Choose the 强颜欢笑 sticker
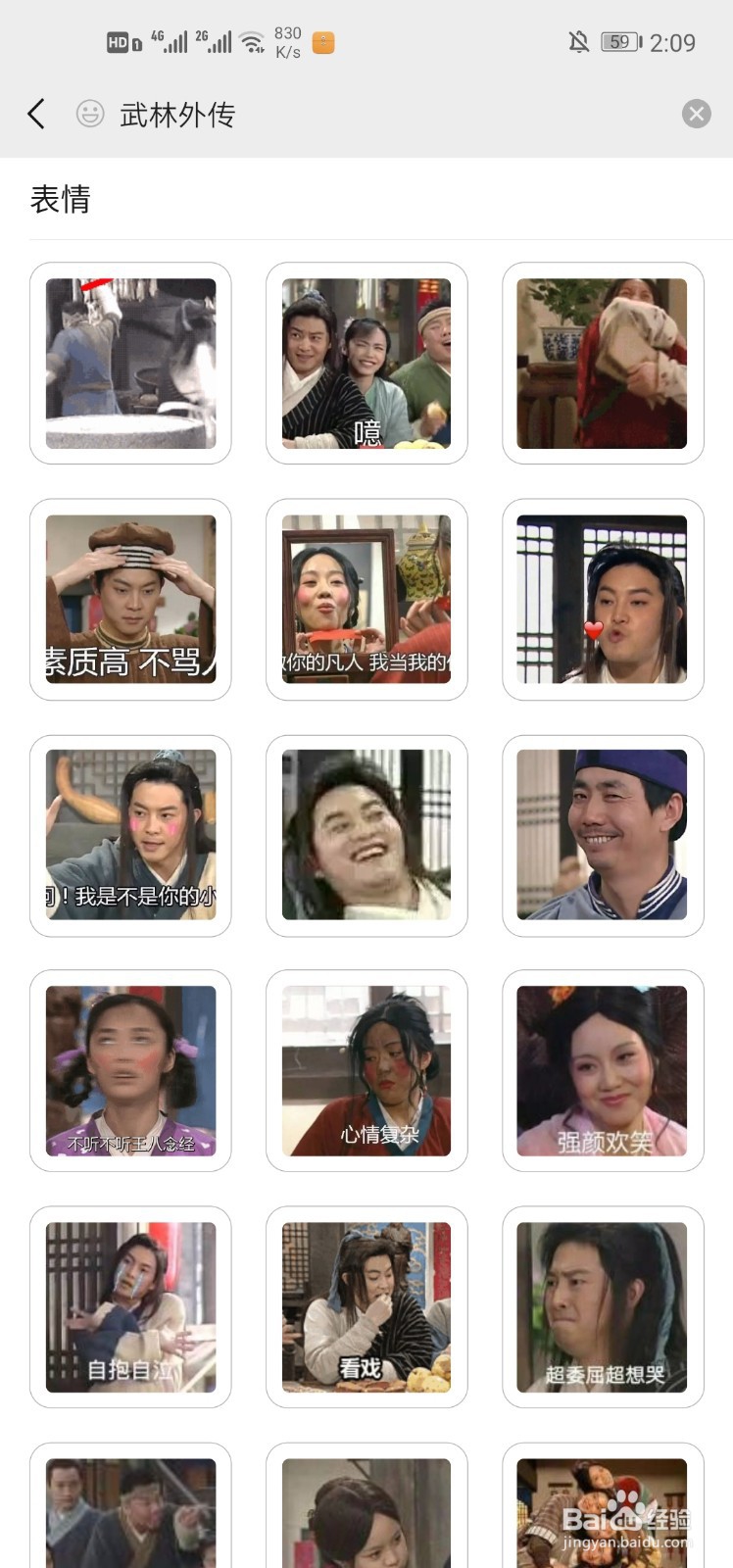This screenshot has width=733, height=1568. pyautogui.click(x=602, y=1071)
